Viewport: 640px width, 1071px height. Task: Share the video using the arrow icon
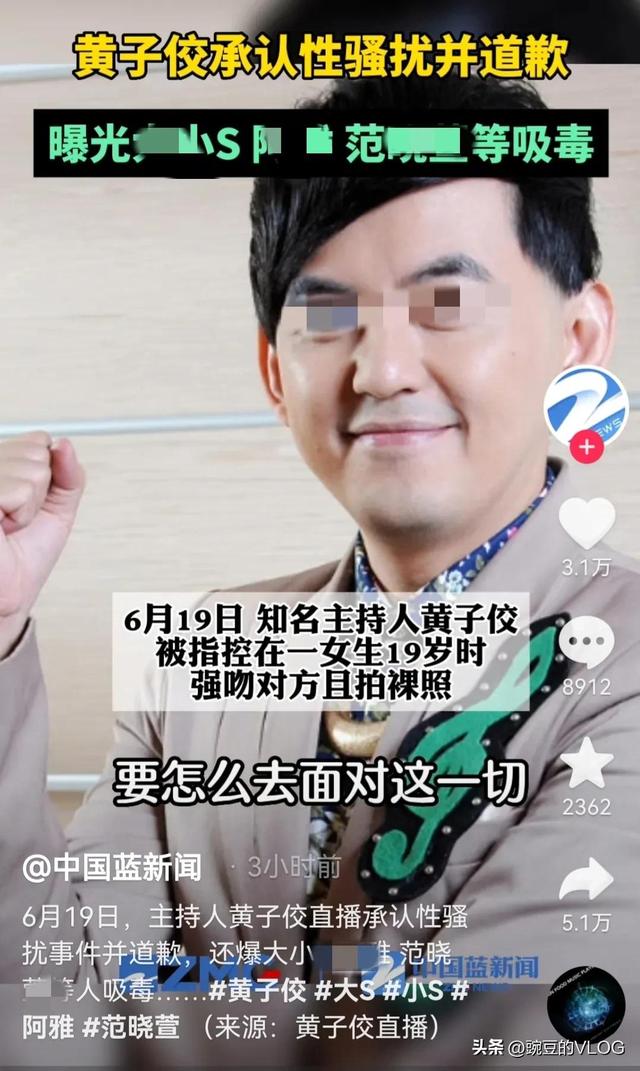[586, 880]
